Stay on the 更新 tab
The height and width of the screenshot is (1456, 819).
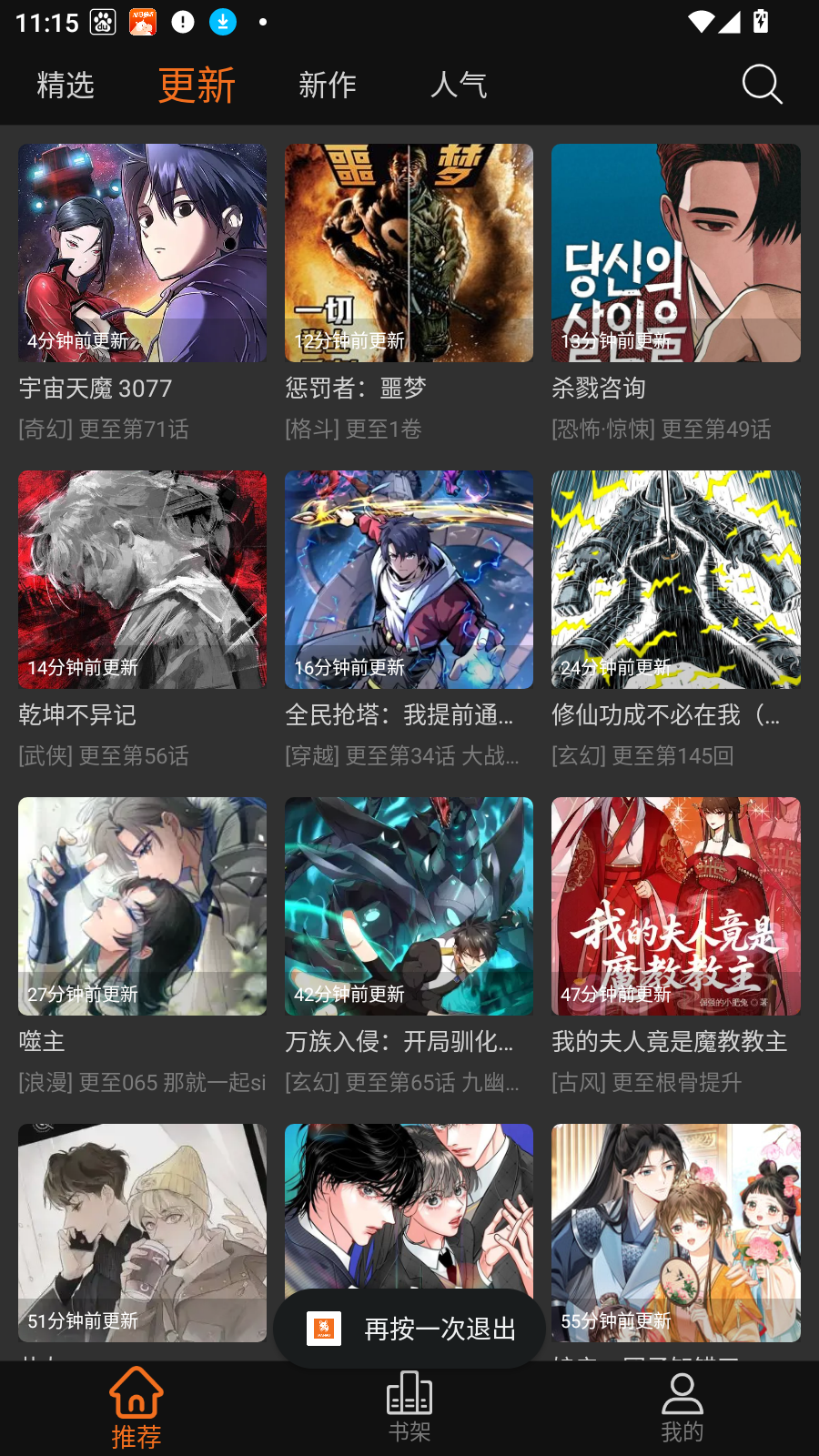coord(197,85)
